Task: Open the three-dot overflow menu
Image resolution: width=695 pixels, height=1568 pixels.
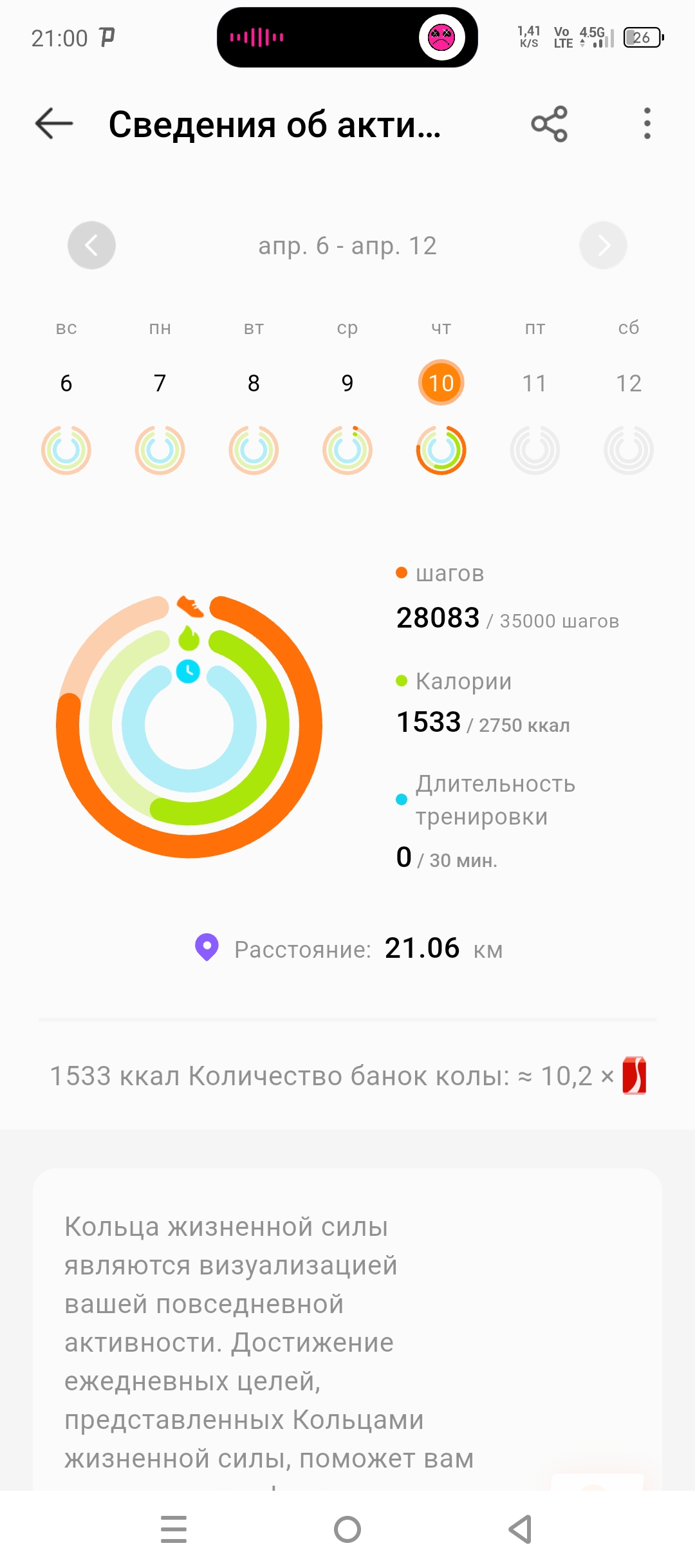Action: pyautogui.click(x=647, y=124)
